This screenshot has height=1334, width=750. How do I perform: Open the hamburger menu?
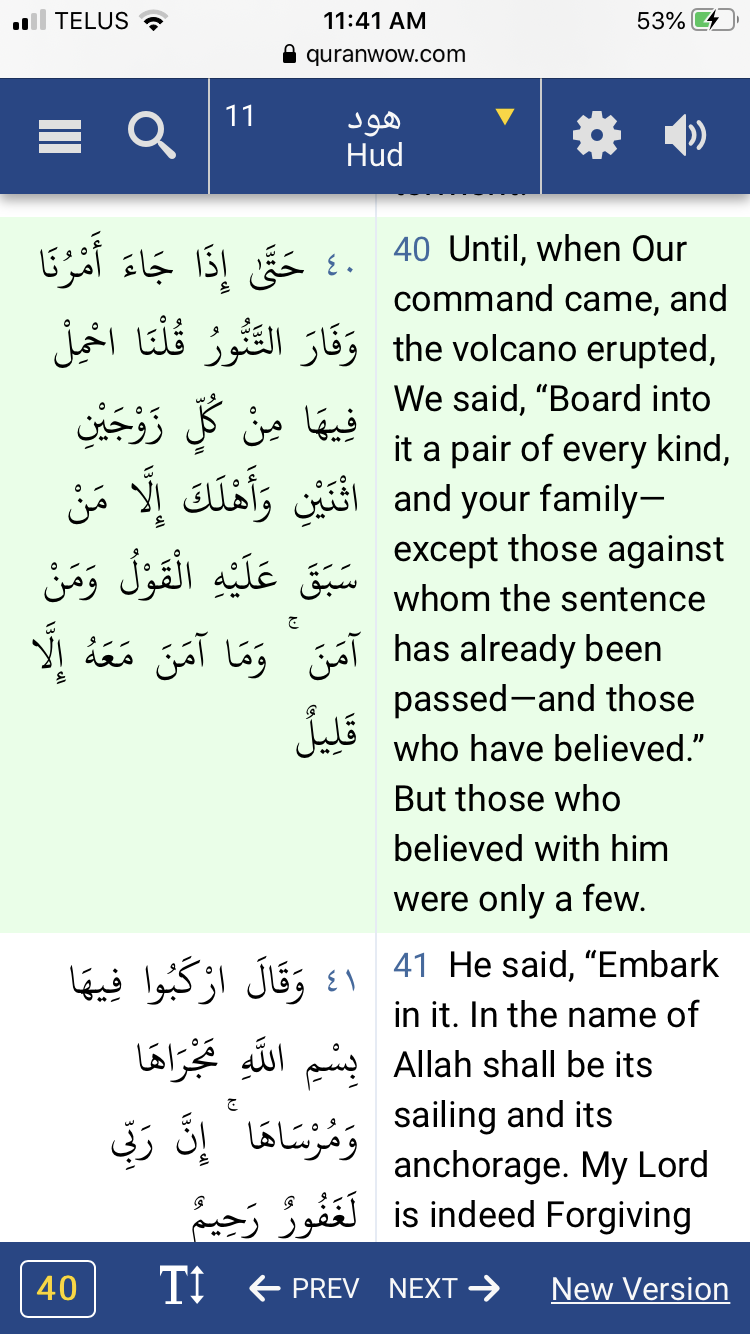click(60, 136)
